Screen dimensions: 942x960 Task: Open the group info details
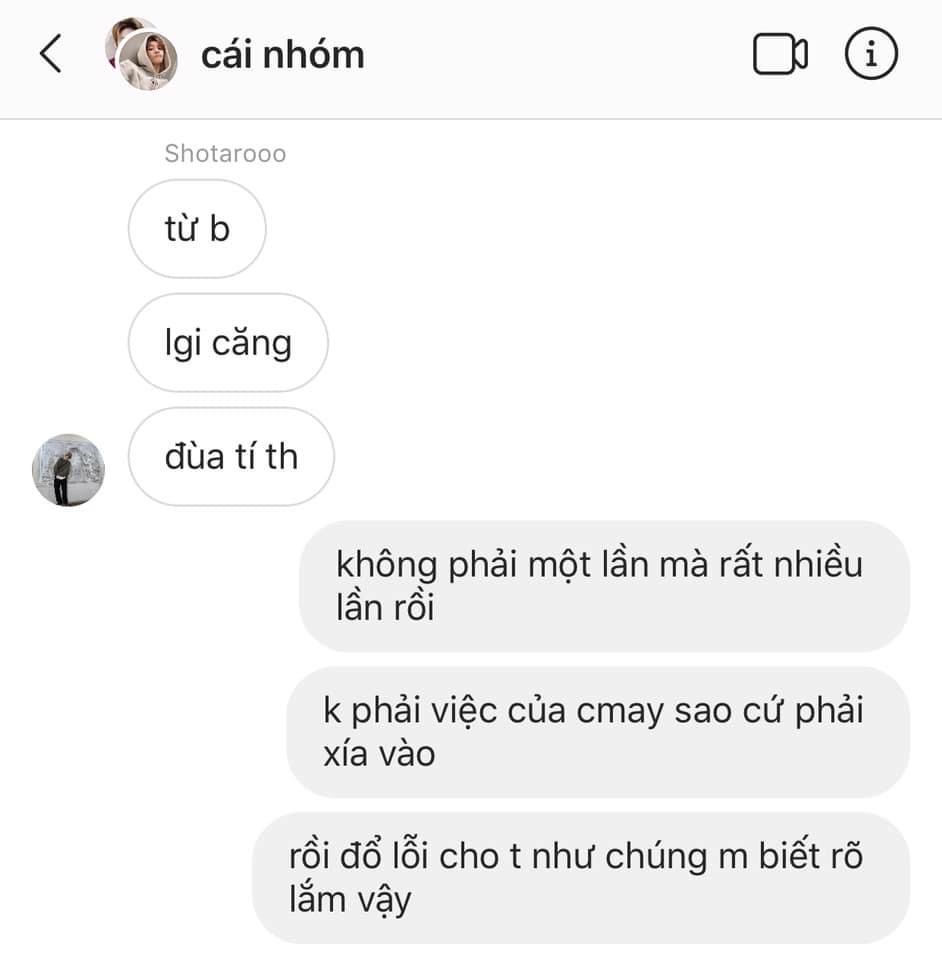click(x=871, y=55)
